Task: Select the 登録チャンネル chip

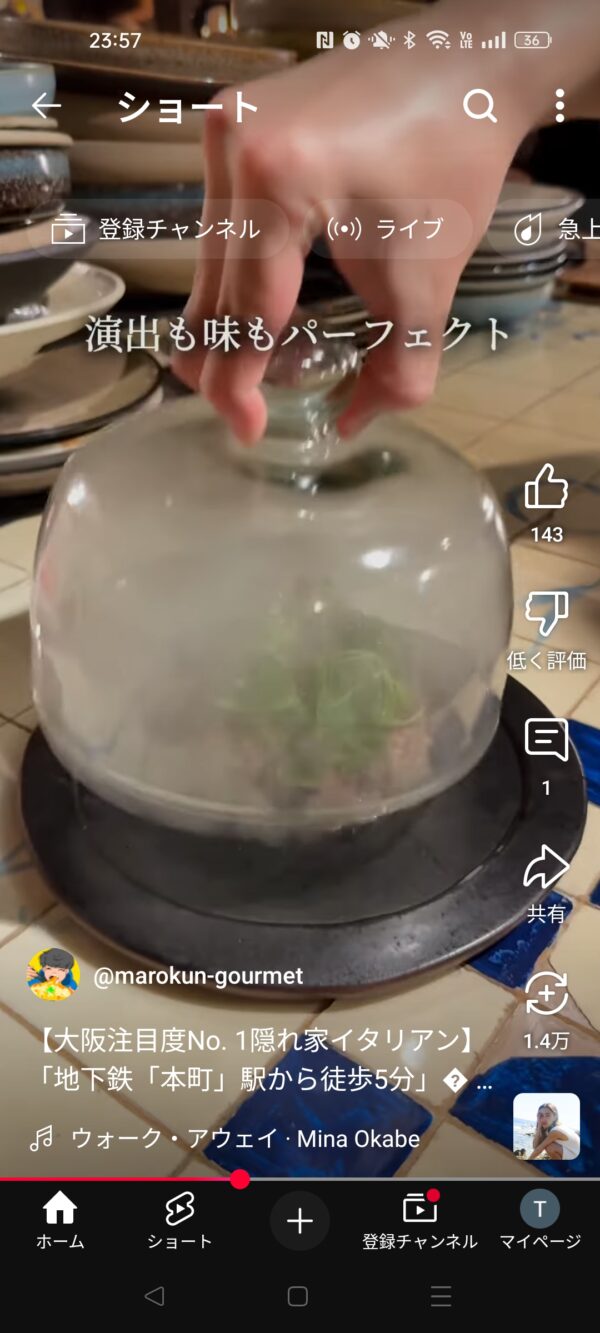Action: coord(157,229)
